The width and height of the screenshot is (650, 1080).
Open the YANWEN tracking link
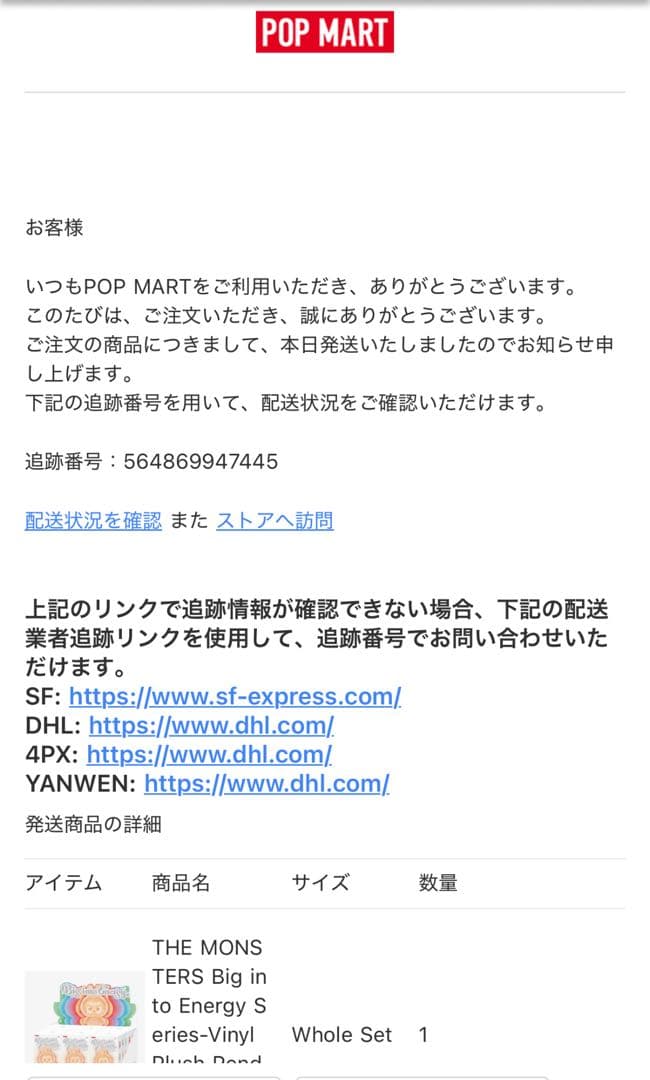point(267,783)
